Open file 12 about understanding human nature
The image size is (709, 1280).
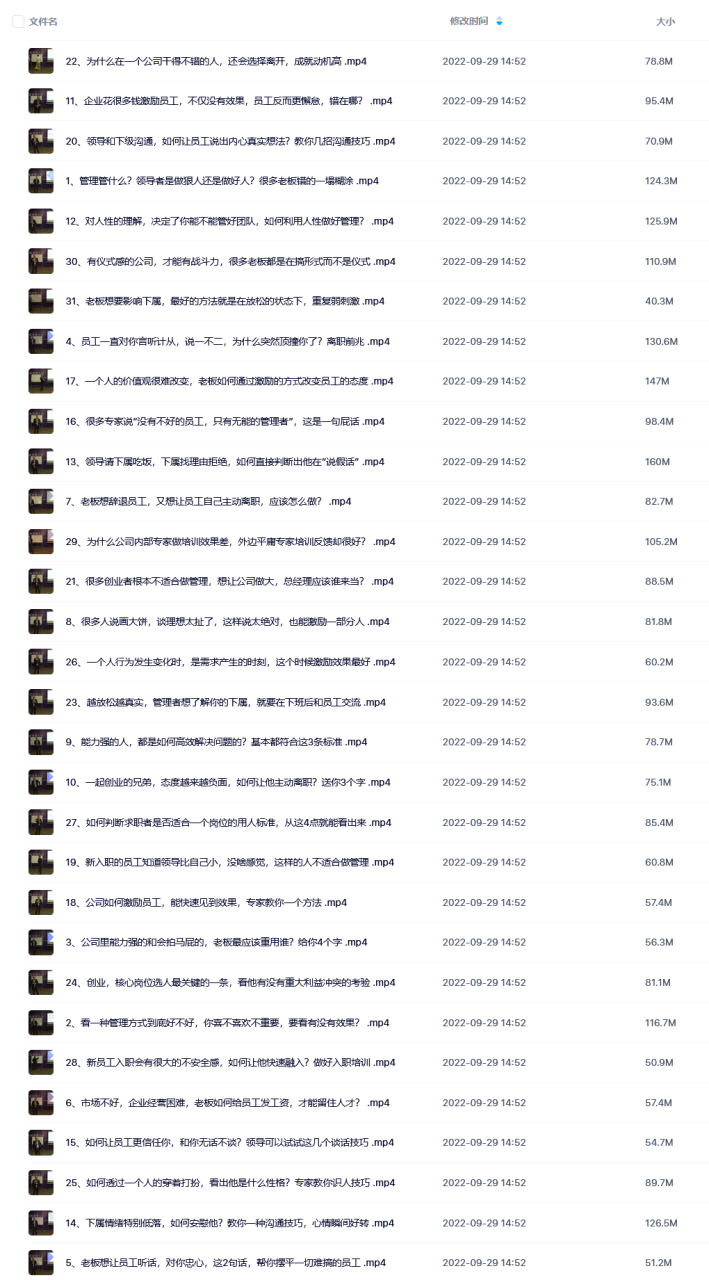(228, 221)
